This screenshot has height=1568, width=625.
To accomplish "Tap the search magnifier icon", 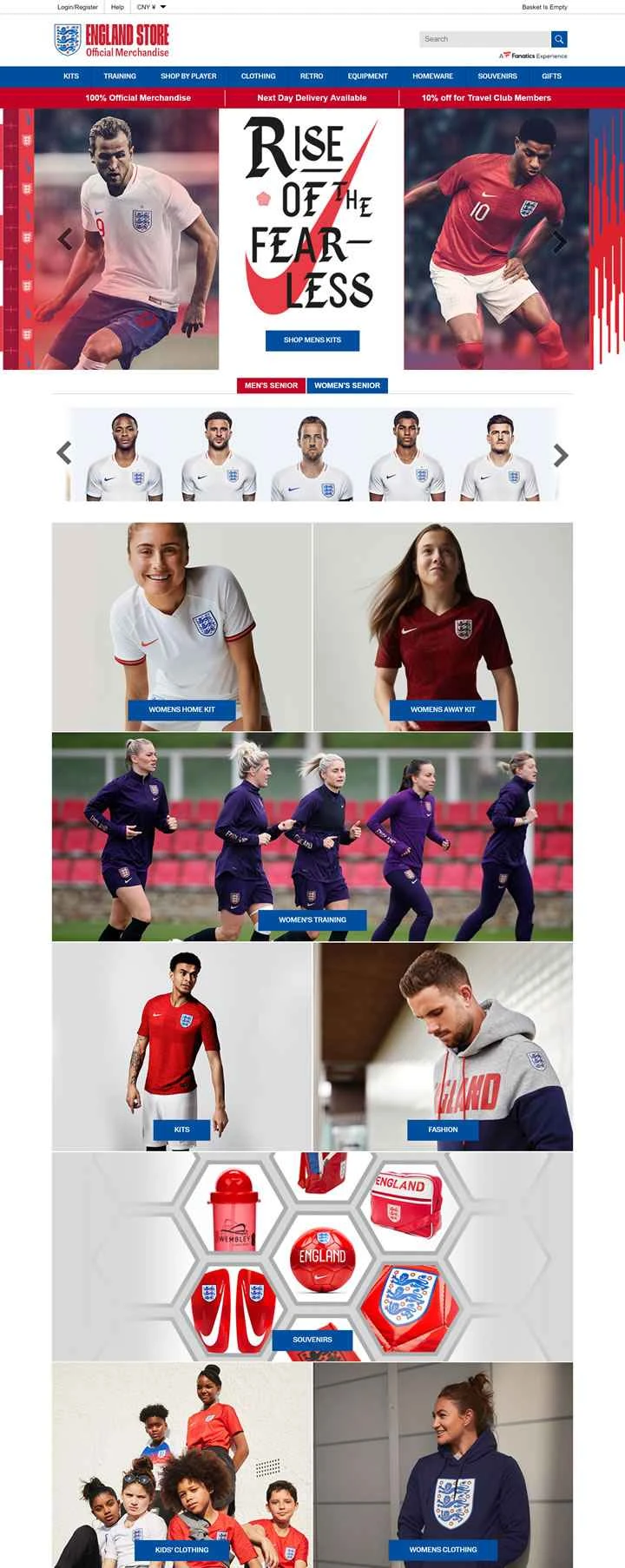I will (559, 39).
